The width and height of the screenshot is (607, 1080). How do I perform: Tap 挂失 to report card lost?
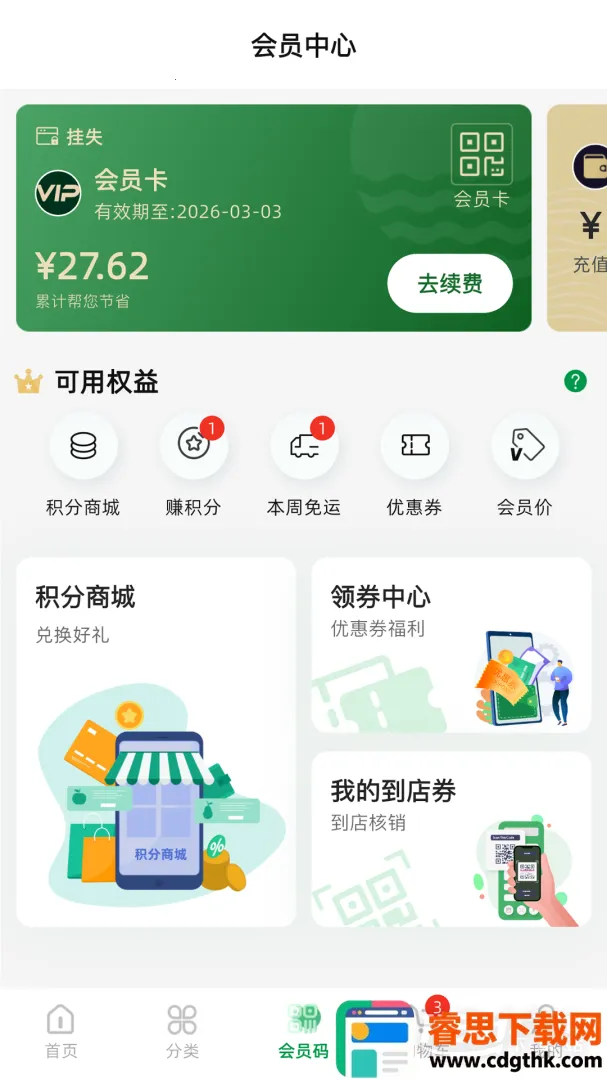point(70,137)
